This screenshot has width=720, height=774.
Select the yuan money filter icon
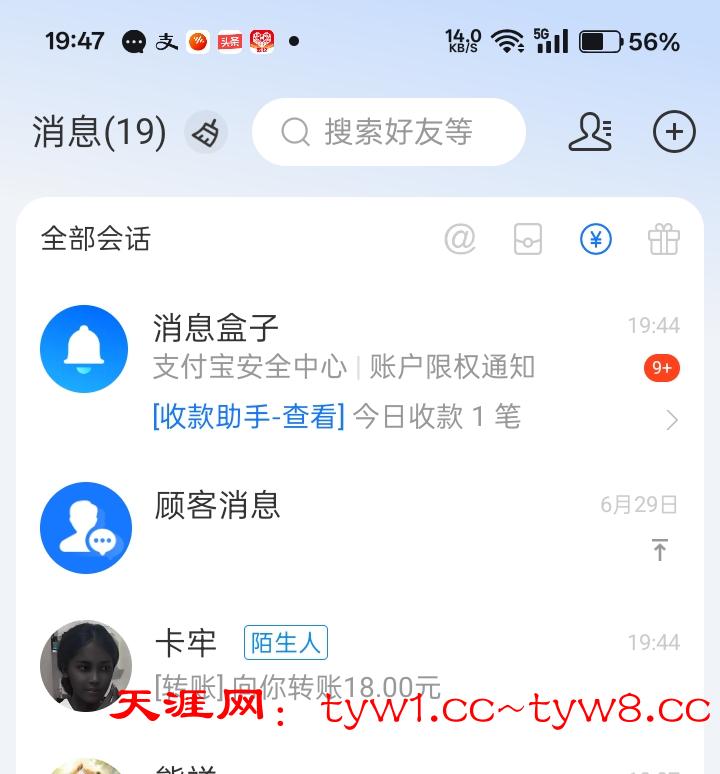point(596,239)
